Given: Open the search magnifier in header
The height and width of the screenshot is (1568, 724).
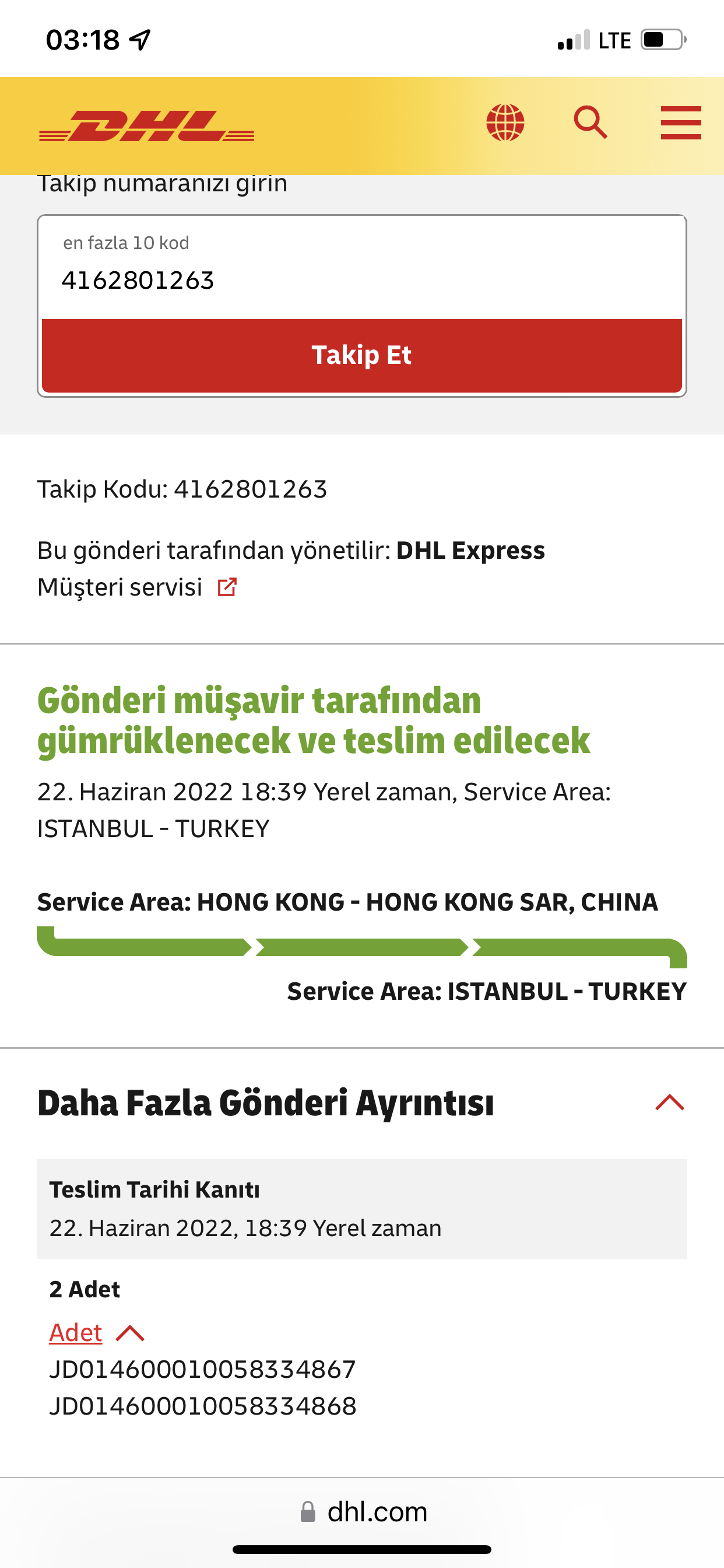Looking at the screenshot, I should (591, 123).
